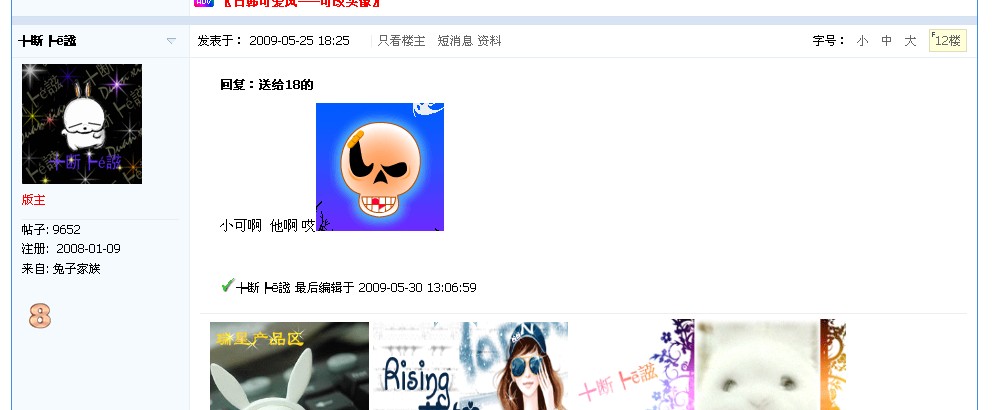The height and width of the screenshot is (410, 998).
Task: Set font size to 小
Action: click(862, 41)
